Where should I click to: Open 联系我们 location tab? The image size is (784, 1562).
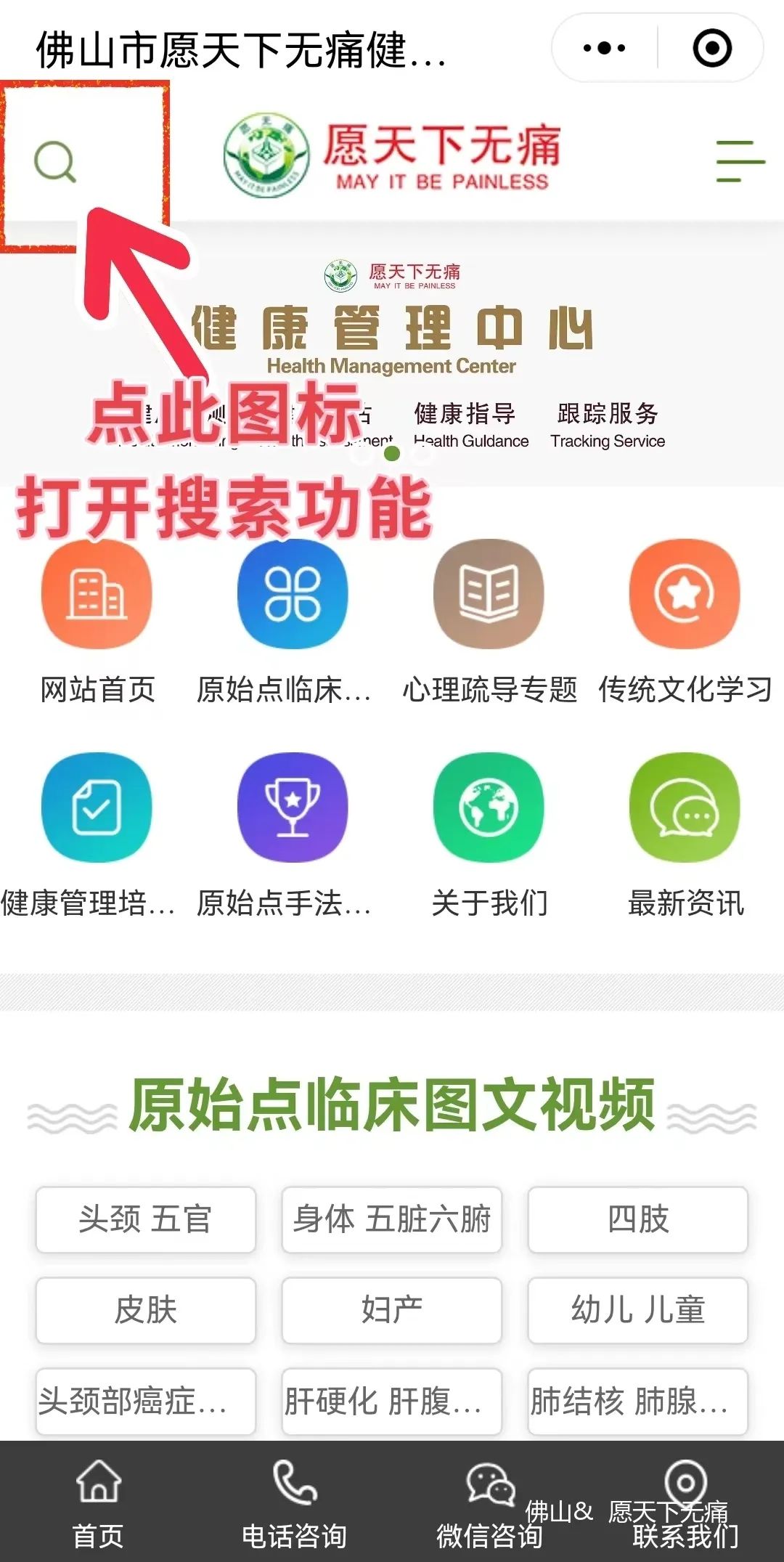pos(685,1503)
